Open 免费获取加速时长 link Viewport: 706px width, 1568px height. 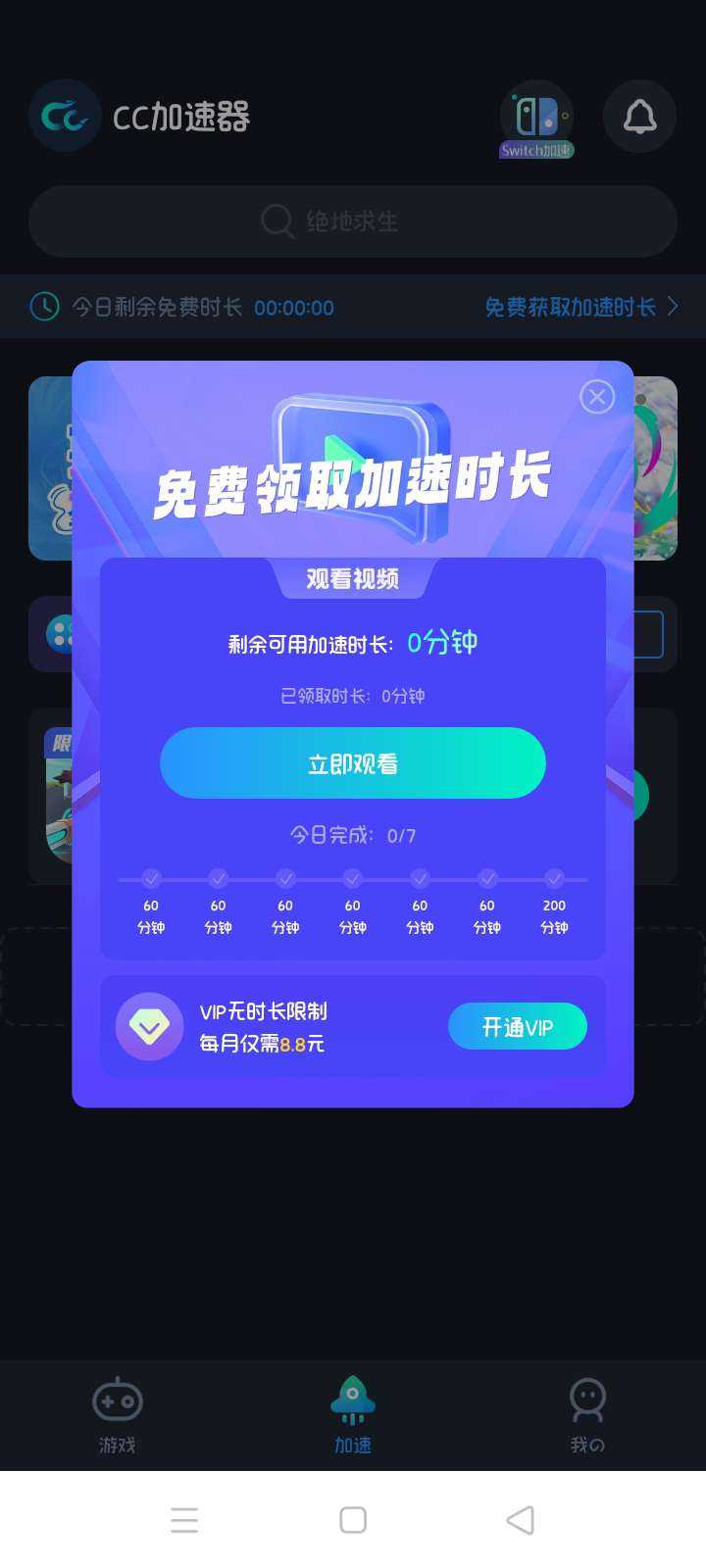click(580, 307)
